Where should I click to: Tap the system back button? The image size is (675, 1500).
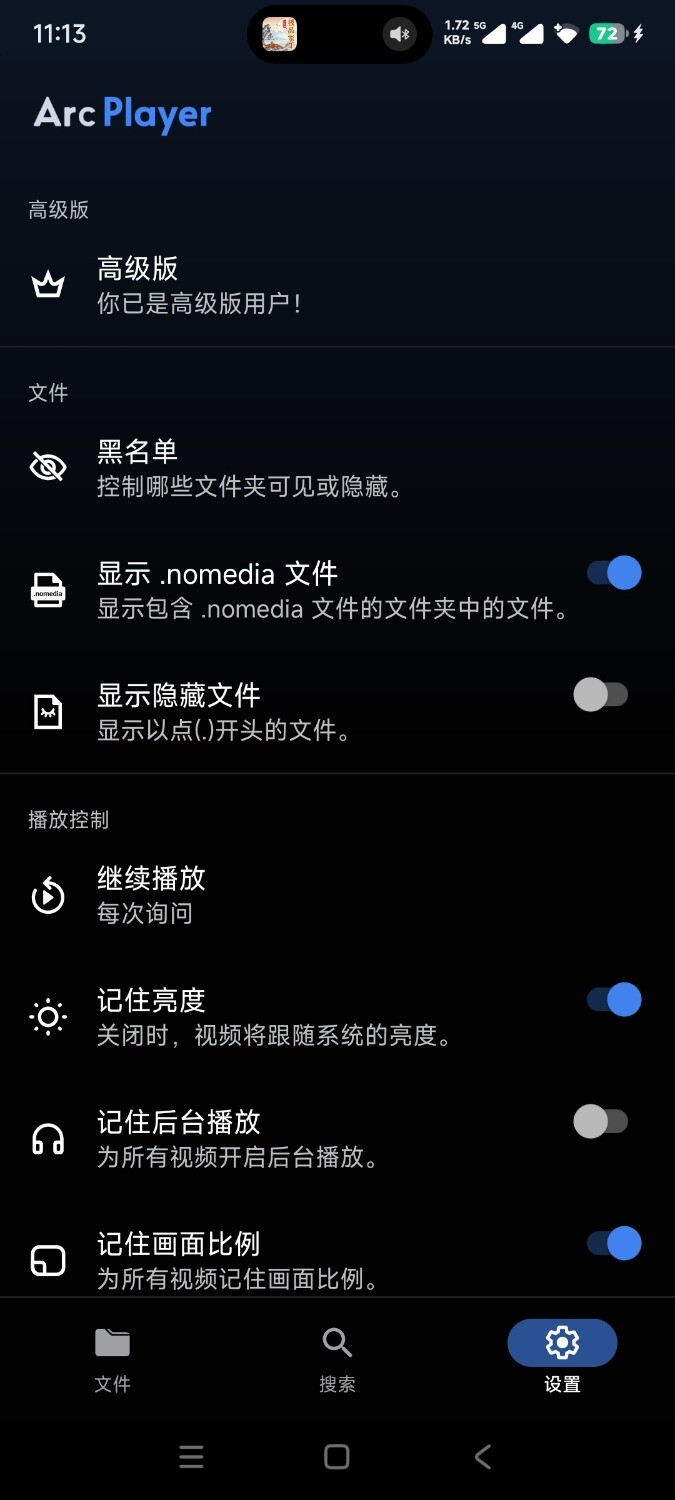pyautogui.click(x=483, y=1457)
